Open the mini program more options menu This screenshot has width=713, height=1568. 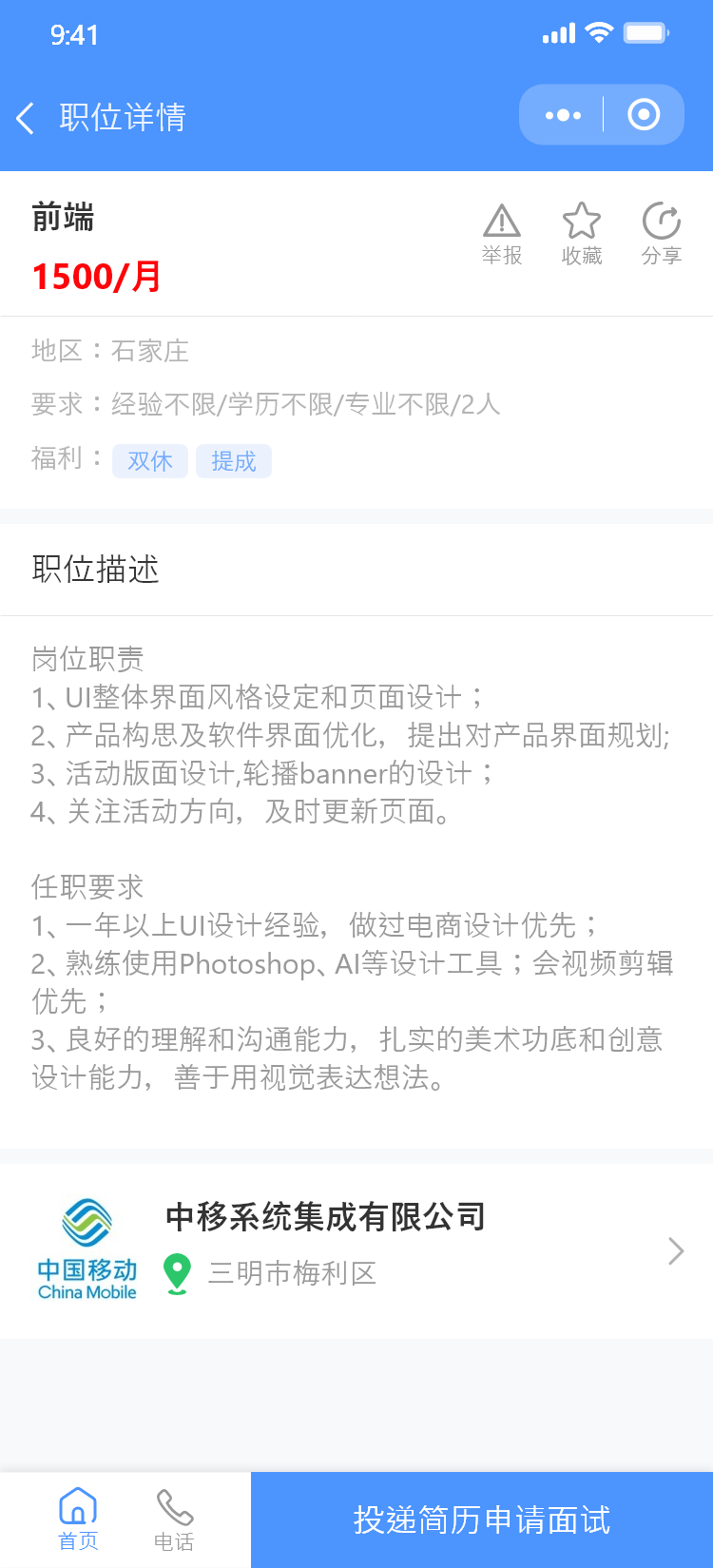(563, 115)
